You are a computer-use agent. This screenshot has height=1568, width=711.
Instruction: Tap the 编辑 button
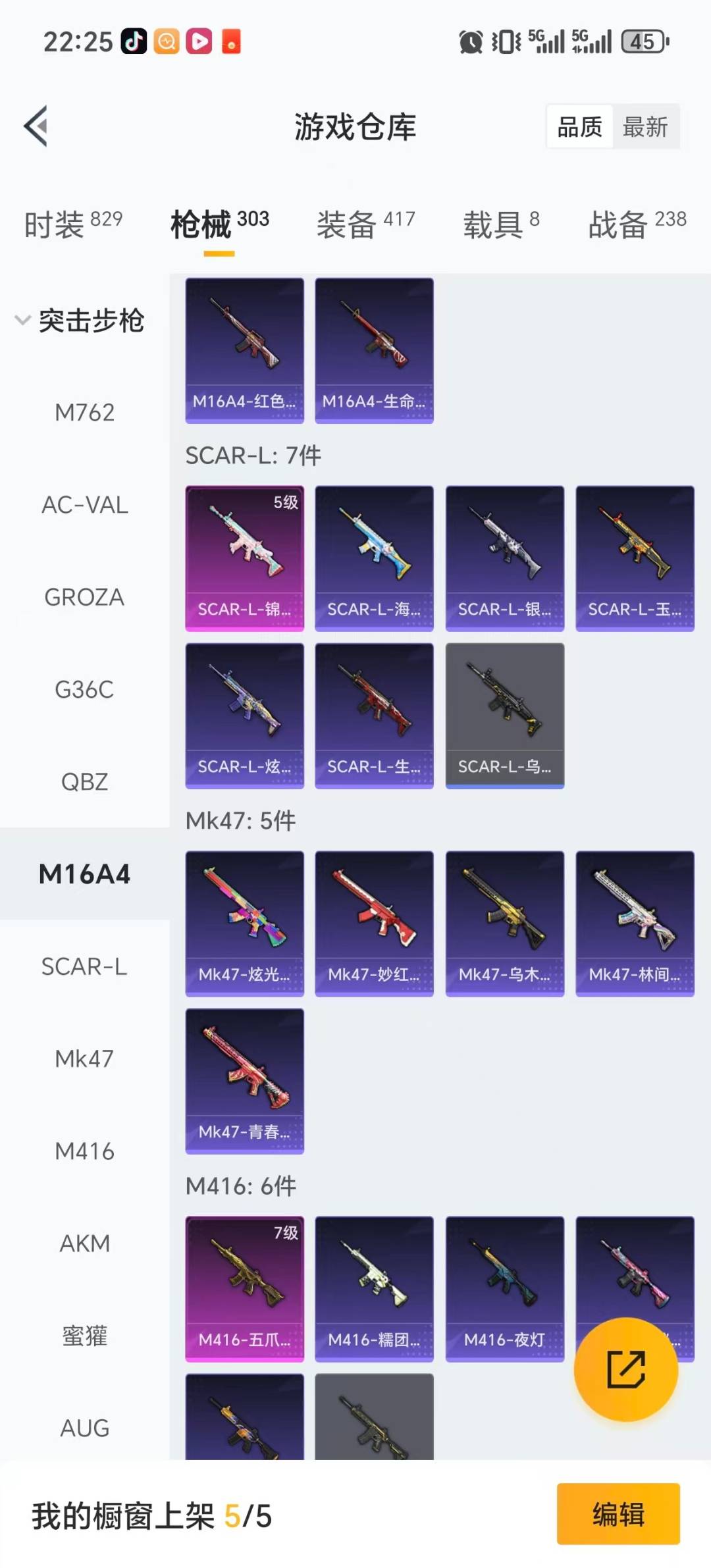coord(618,1514)
